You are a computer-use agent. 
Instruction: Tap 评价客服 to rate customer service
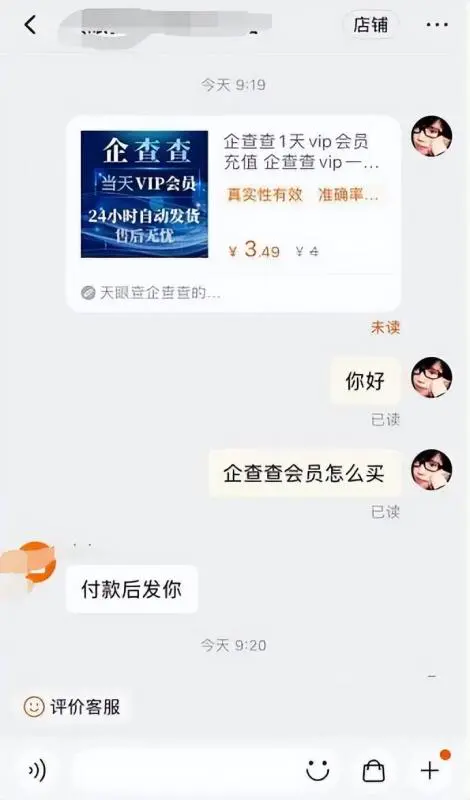coord(72,707)
